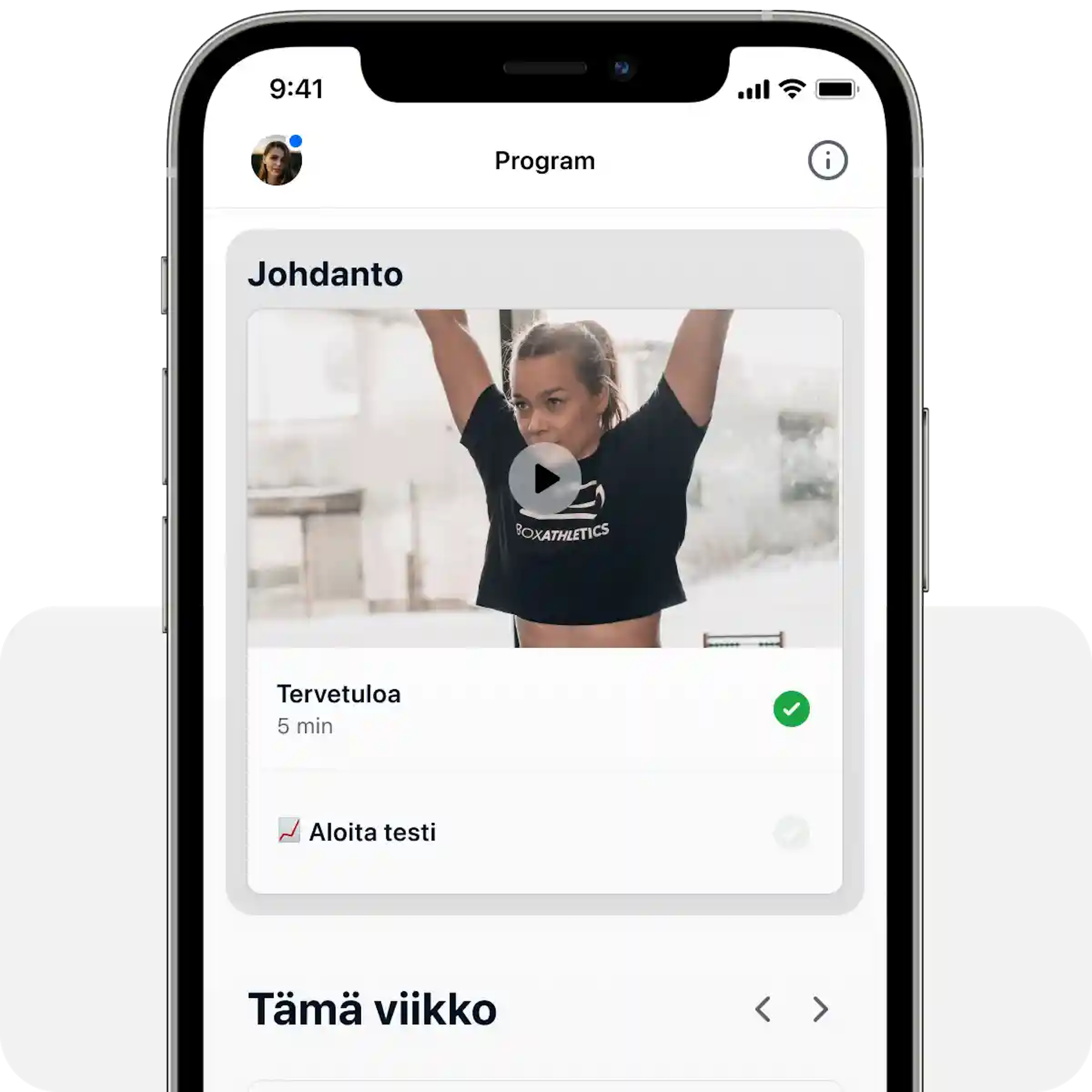1092x1092 pixels.
Task: Play the Johdanto intro video
Action: pyautogui.click(x=544, y=479)
